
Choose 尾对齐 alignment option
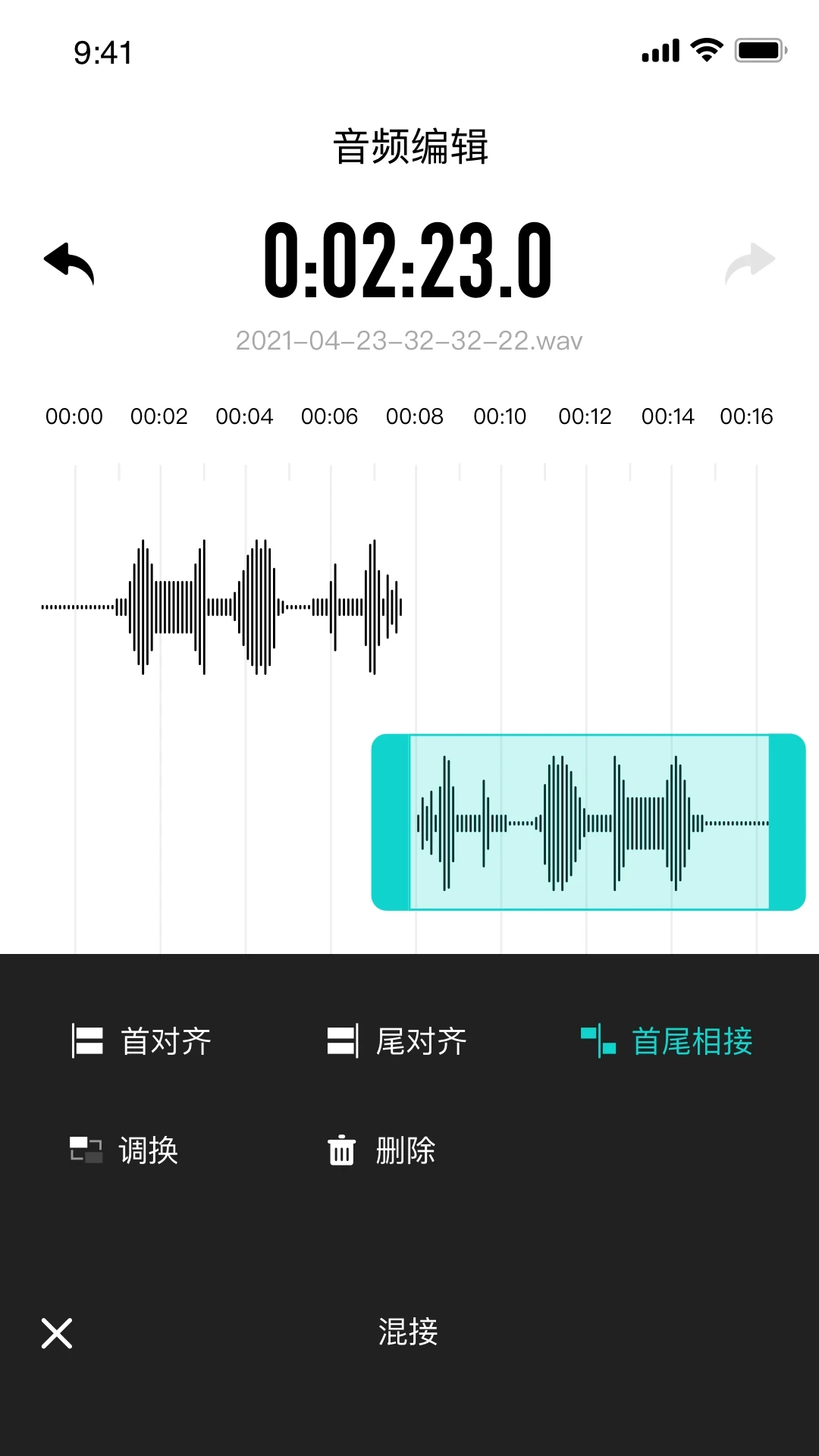click(397, 1041)
